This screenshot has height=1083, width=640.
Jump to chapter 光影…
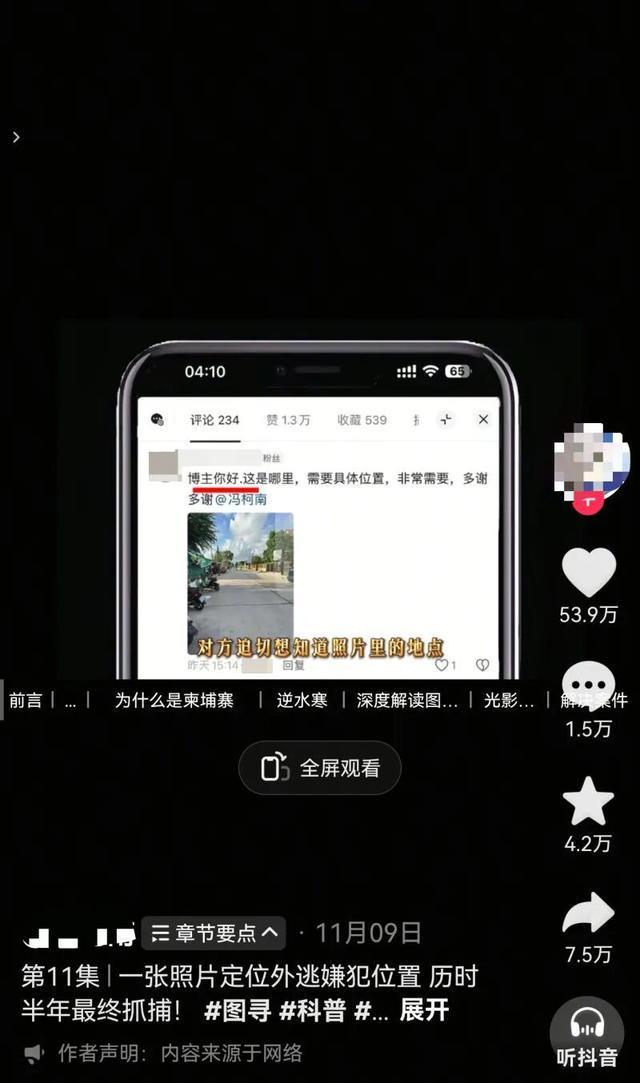[x=509, y=700]
